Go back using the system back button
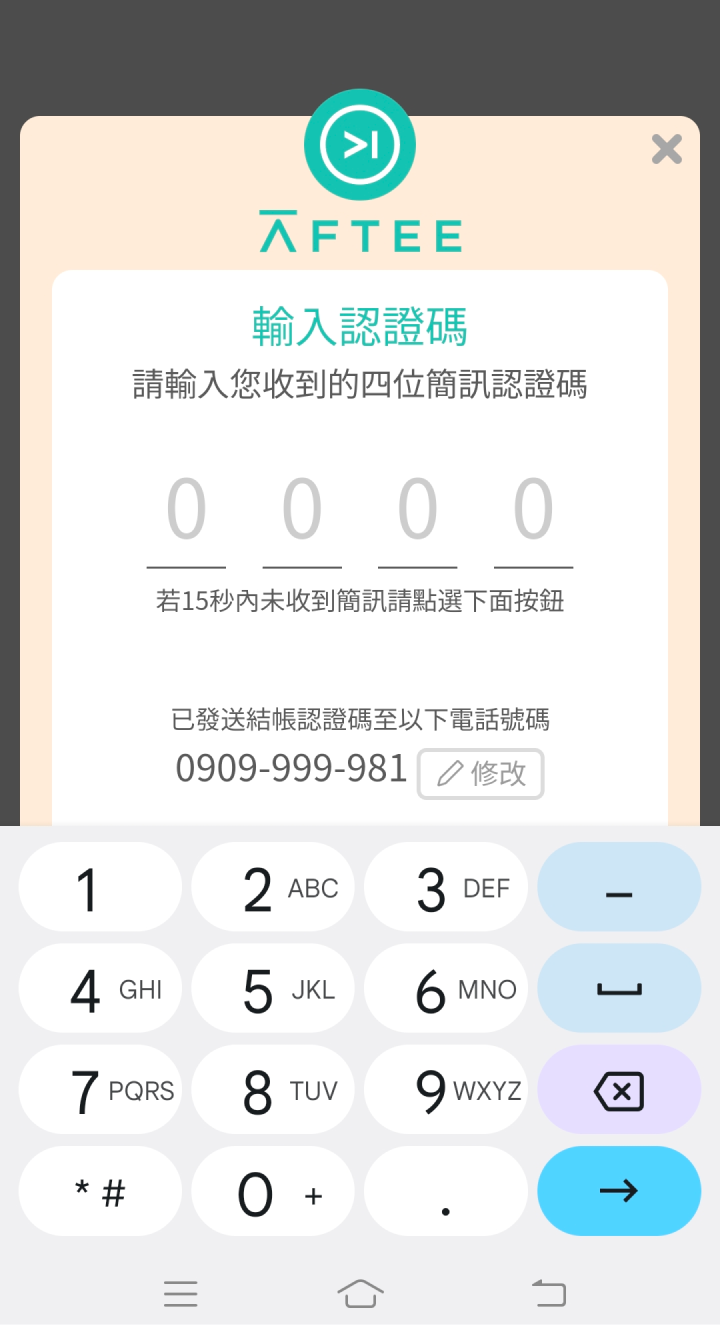This screenshot has width=720, height=1325. (x=548, y=1293)
